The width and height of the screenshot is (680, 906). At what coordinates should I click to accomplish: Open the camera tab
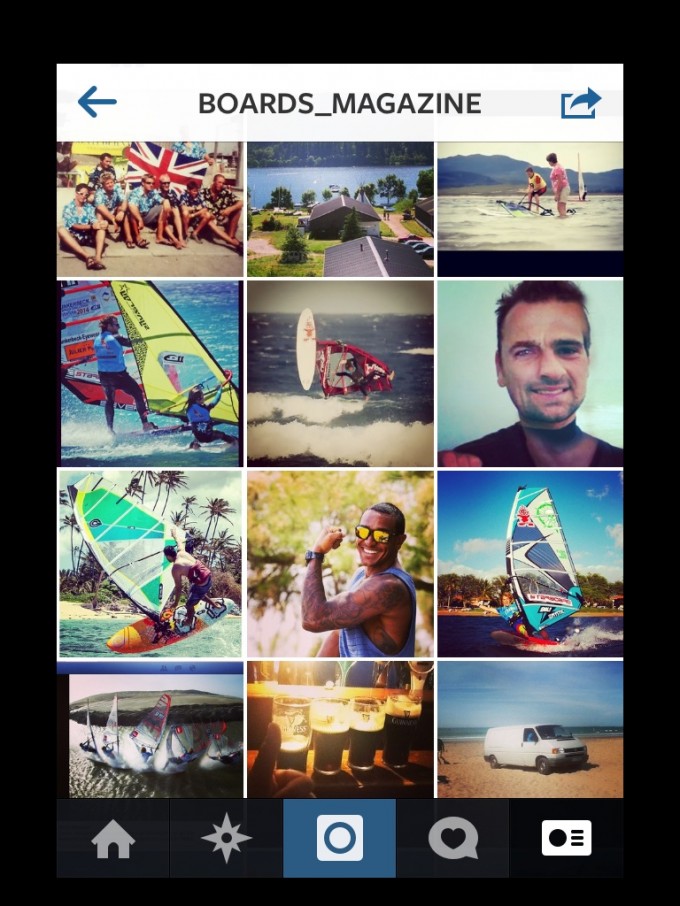[x=340, y=838]
